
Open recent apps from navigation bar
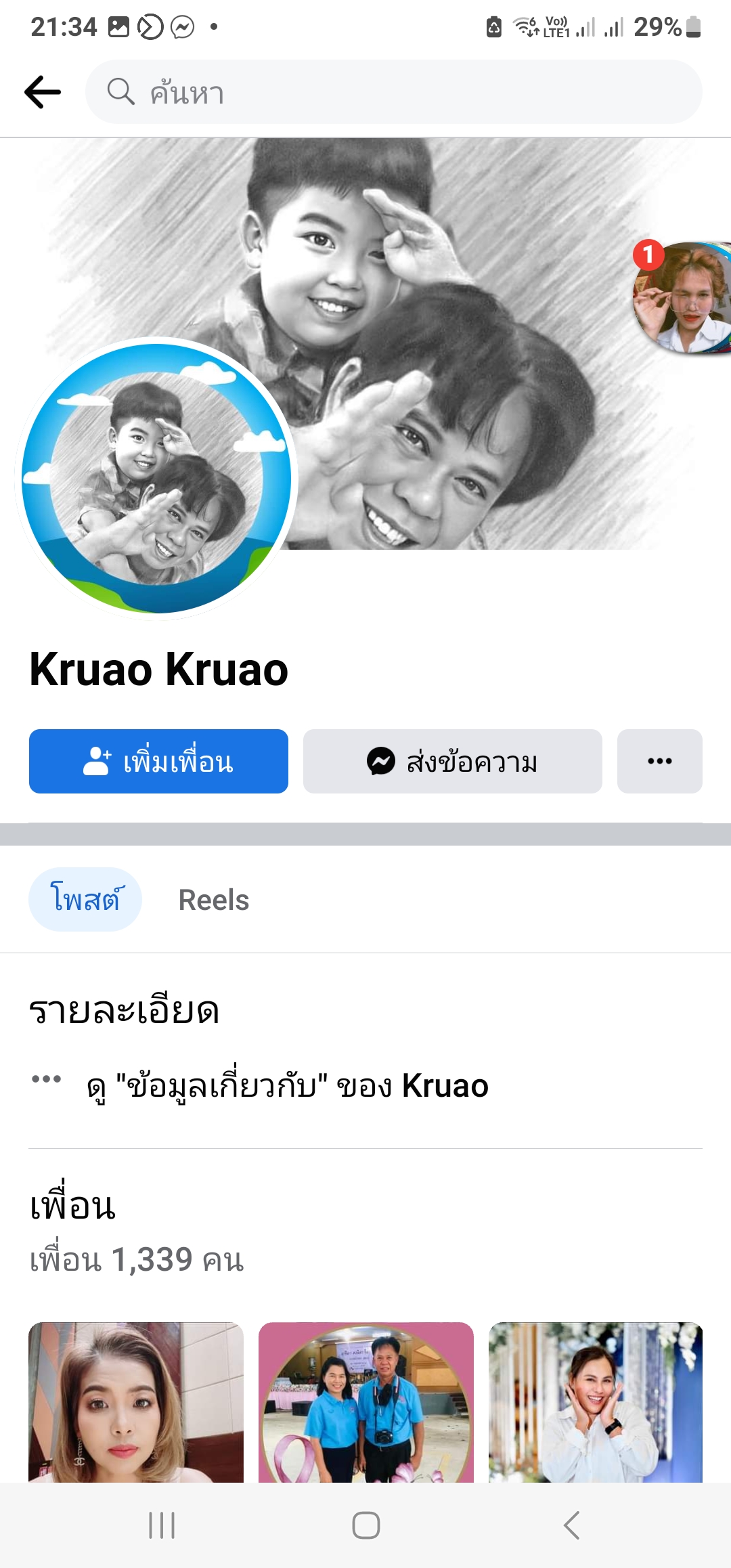pyautogui.click(x=162, y=1525)
